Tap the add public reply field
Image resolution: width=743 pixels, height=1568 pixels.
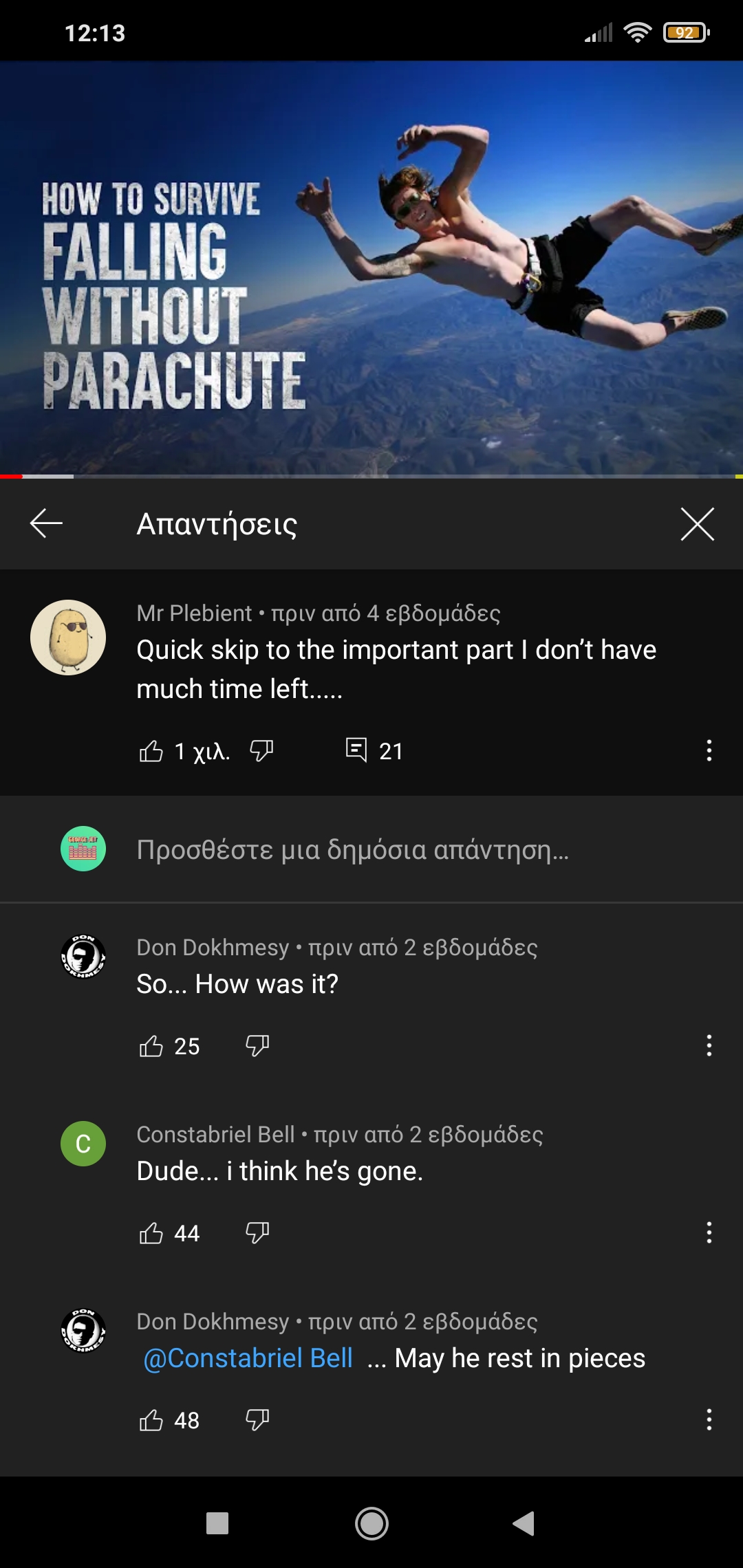(x=352, y=850)
